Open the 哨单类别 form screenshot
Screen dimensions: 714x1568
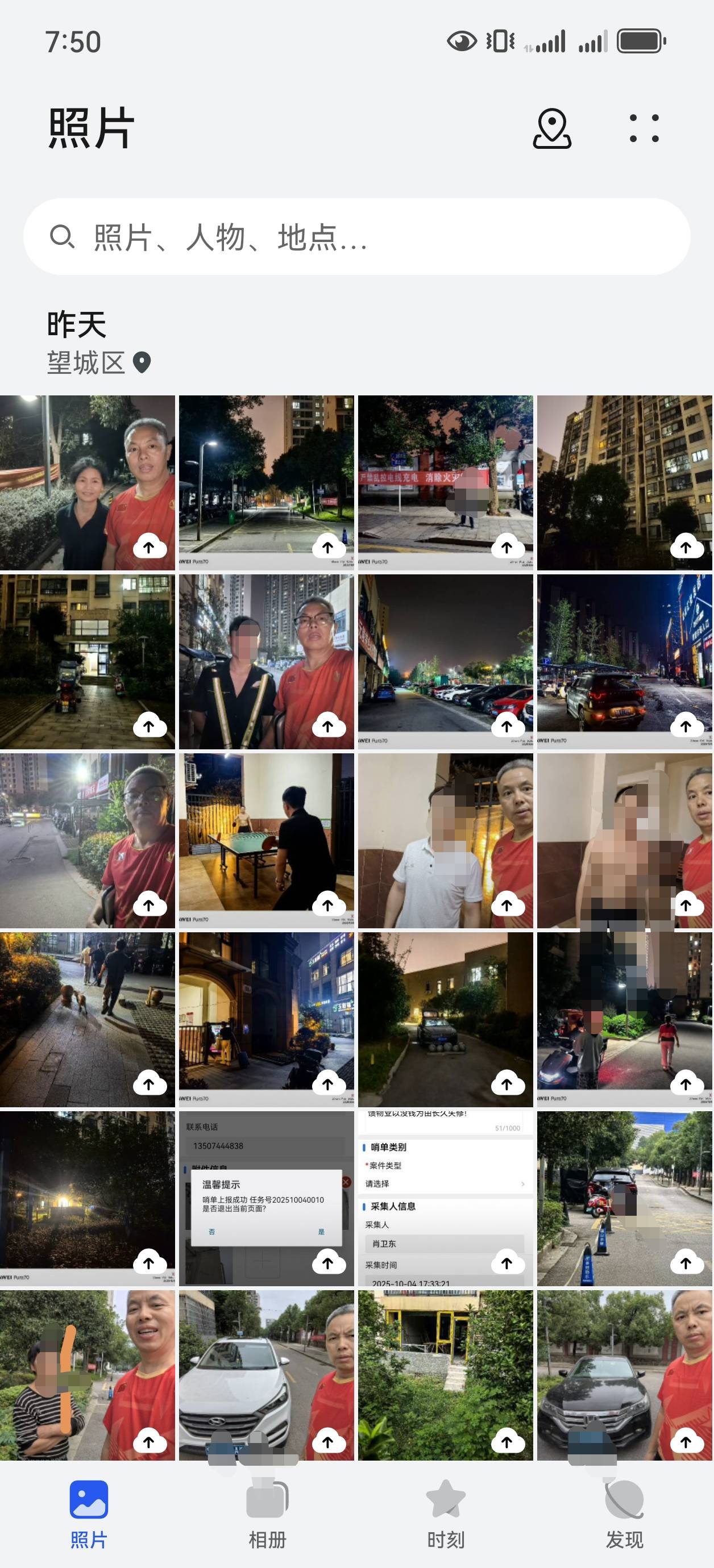point(445,1198)
